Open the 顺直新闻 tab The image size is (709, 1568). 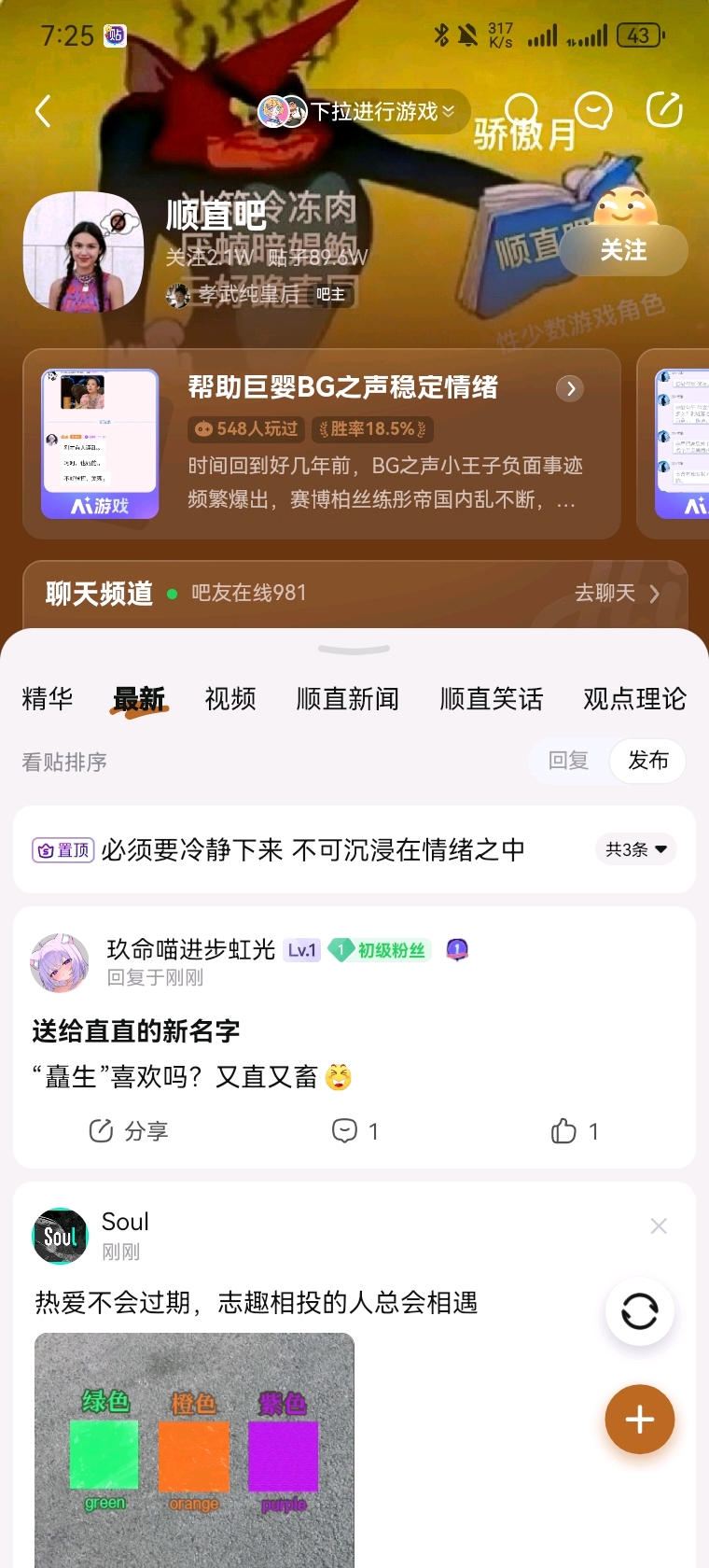coord(347,698)
